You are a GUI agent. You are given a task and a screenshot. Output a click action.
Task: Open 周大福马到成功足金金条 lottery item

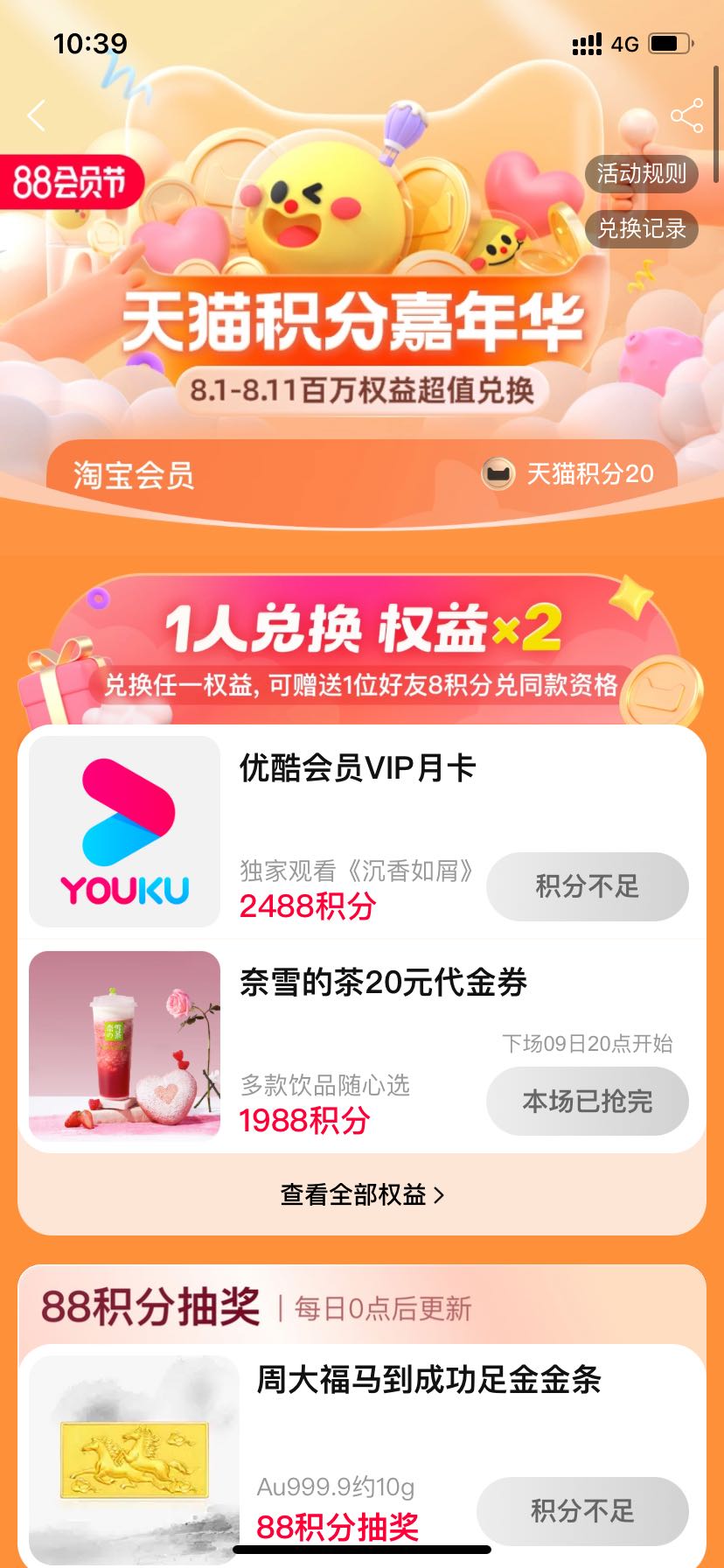pos(362,1457)
